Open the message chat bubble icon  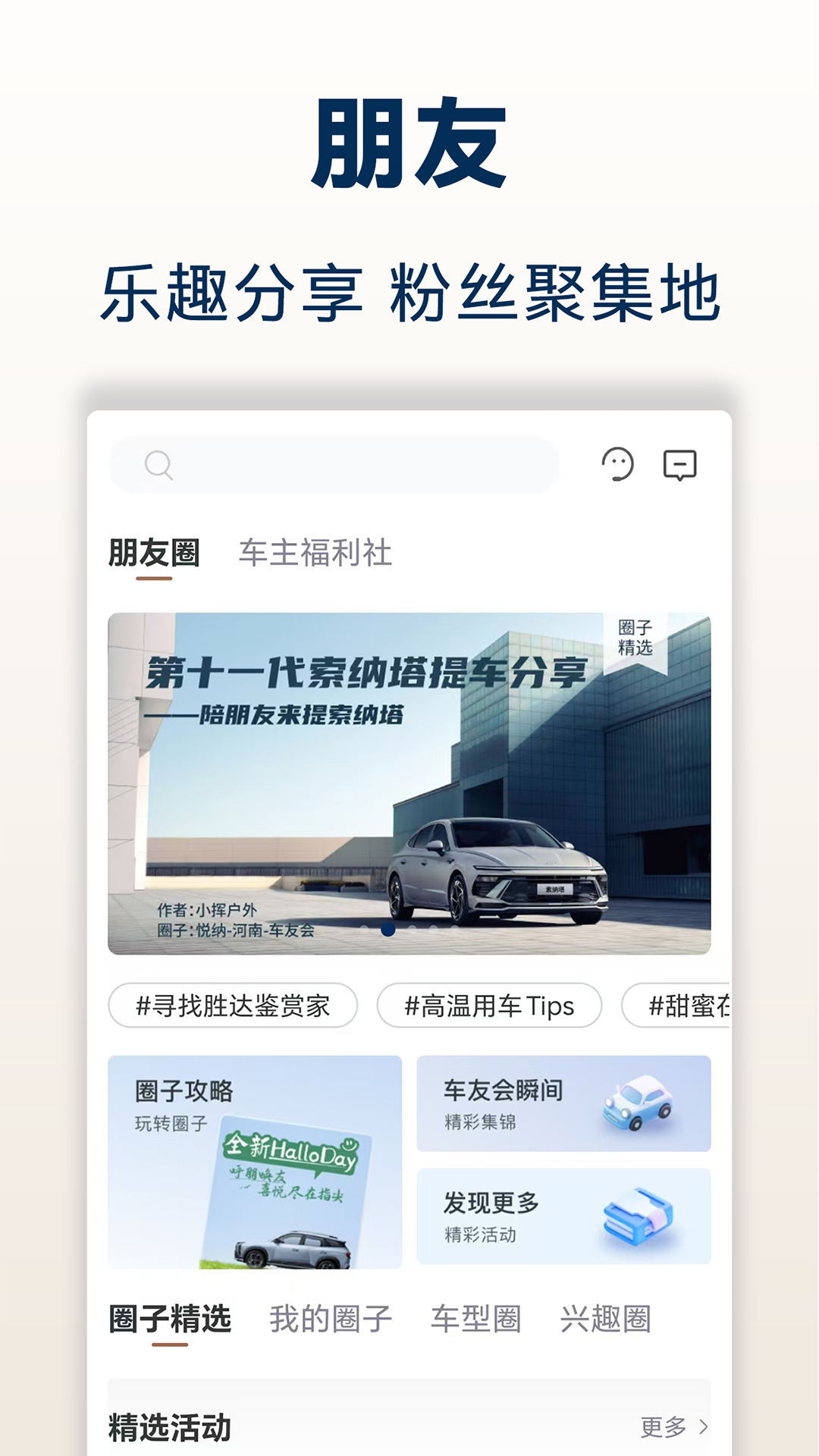click(x=681, y=466)
